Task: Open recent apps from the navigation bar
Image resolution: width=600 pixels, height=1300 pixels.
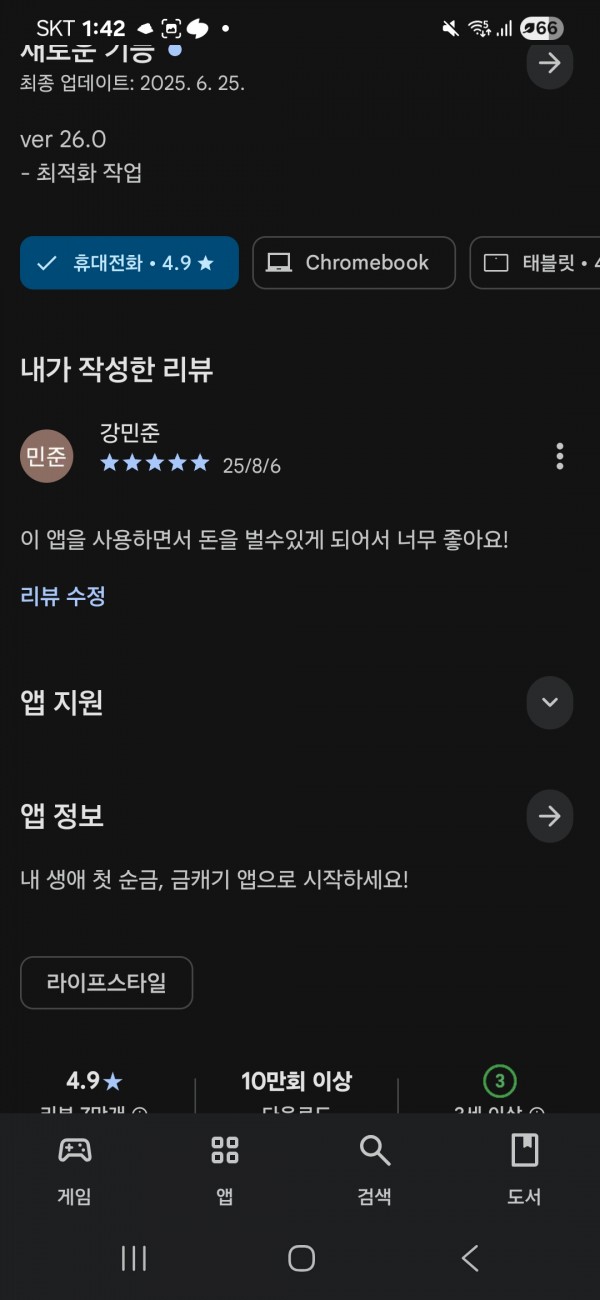Action: click(x=133, y=1258)
